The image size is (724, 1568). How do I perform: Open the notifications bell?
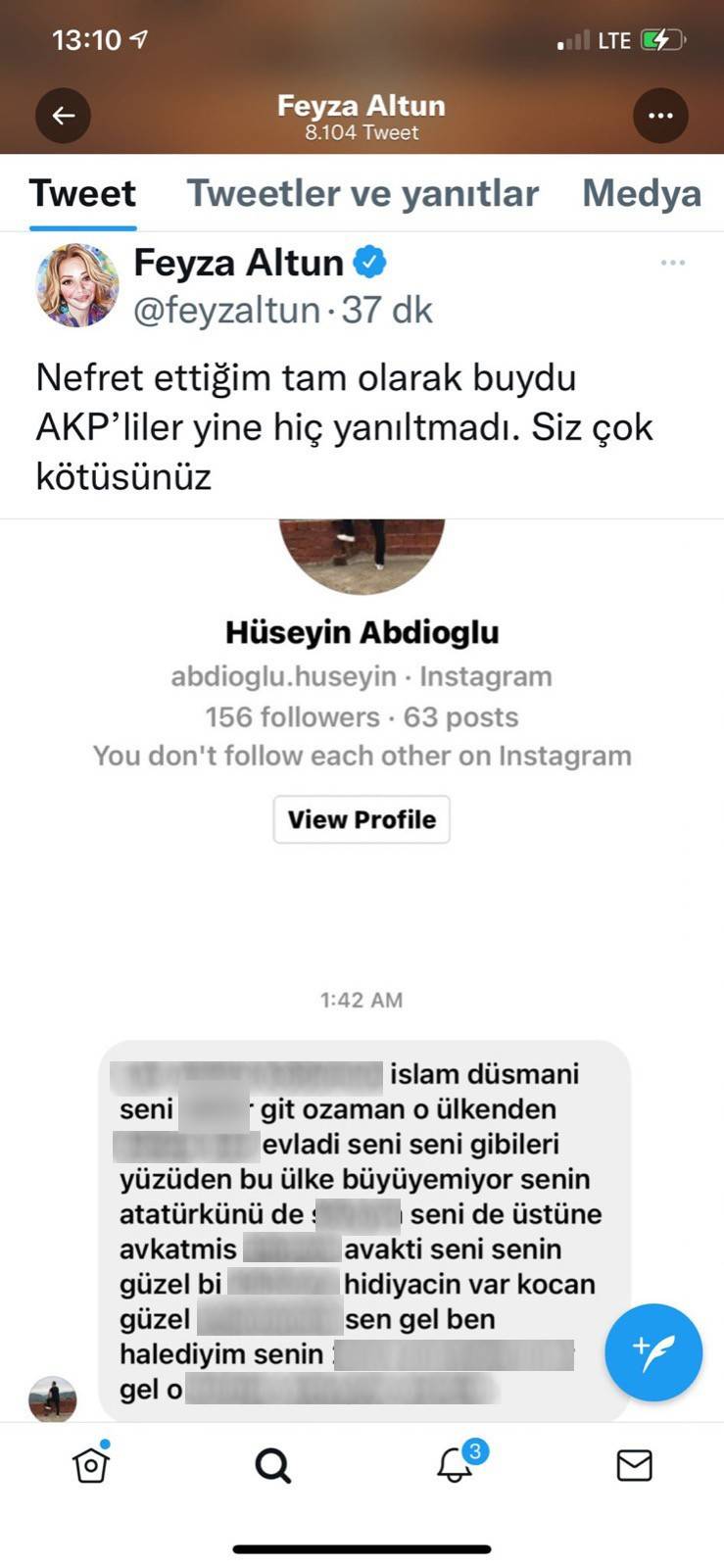coord(455,1466)
